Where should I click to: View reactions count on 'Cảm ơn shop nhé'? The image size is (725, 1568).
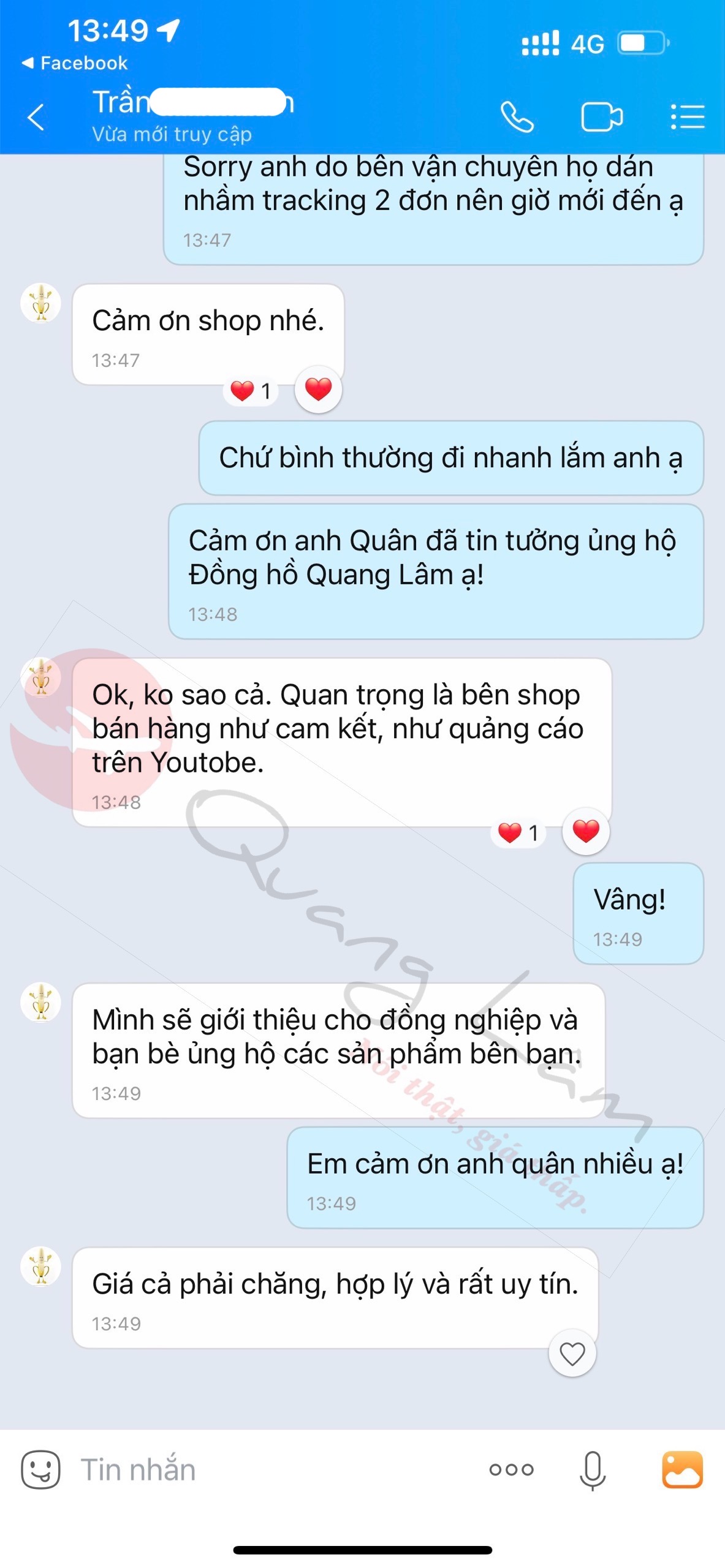click(x=251, y=391)
